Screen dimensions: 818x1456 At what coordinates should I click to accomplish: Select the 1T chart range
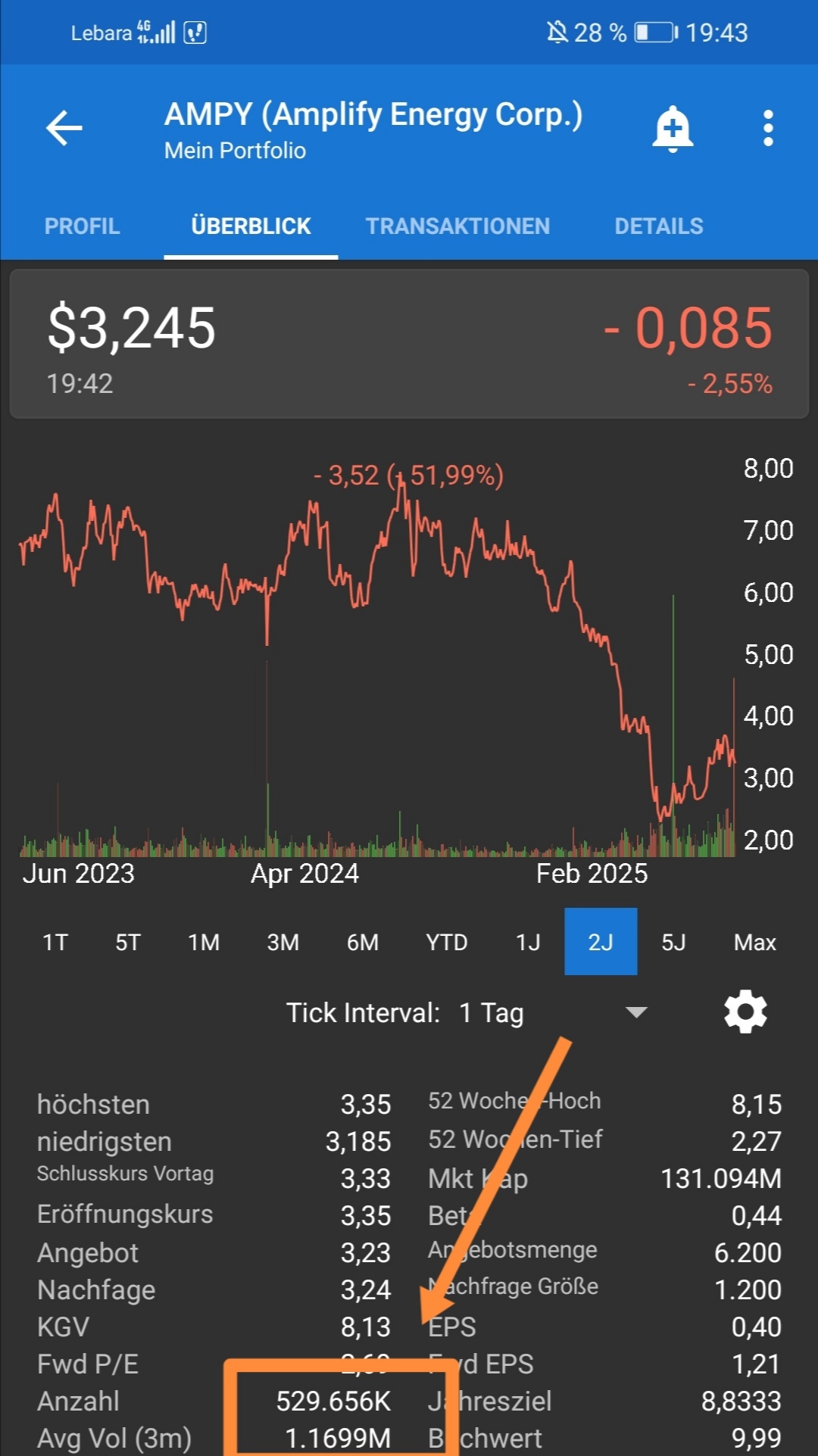54,942
